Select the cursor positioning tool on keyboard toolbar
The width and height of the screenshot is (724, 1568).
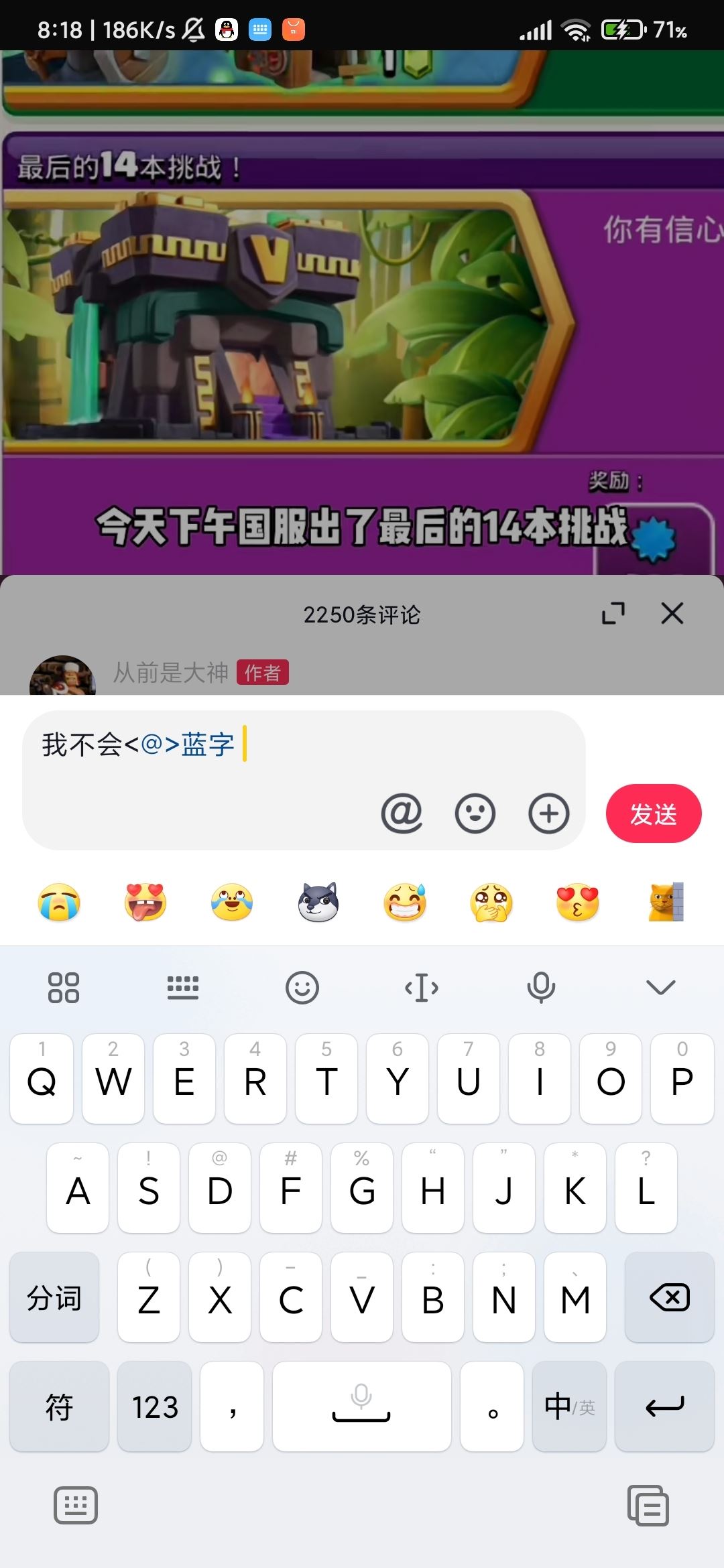point(421,986)
